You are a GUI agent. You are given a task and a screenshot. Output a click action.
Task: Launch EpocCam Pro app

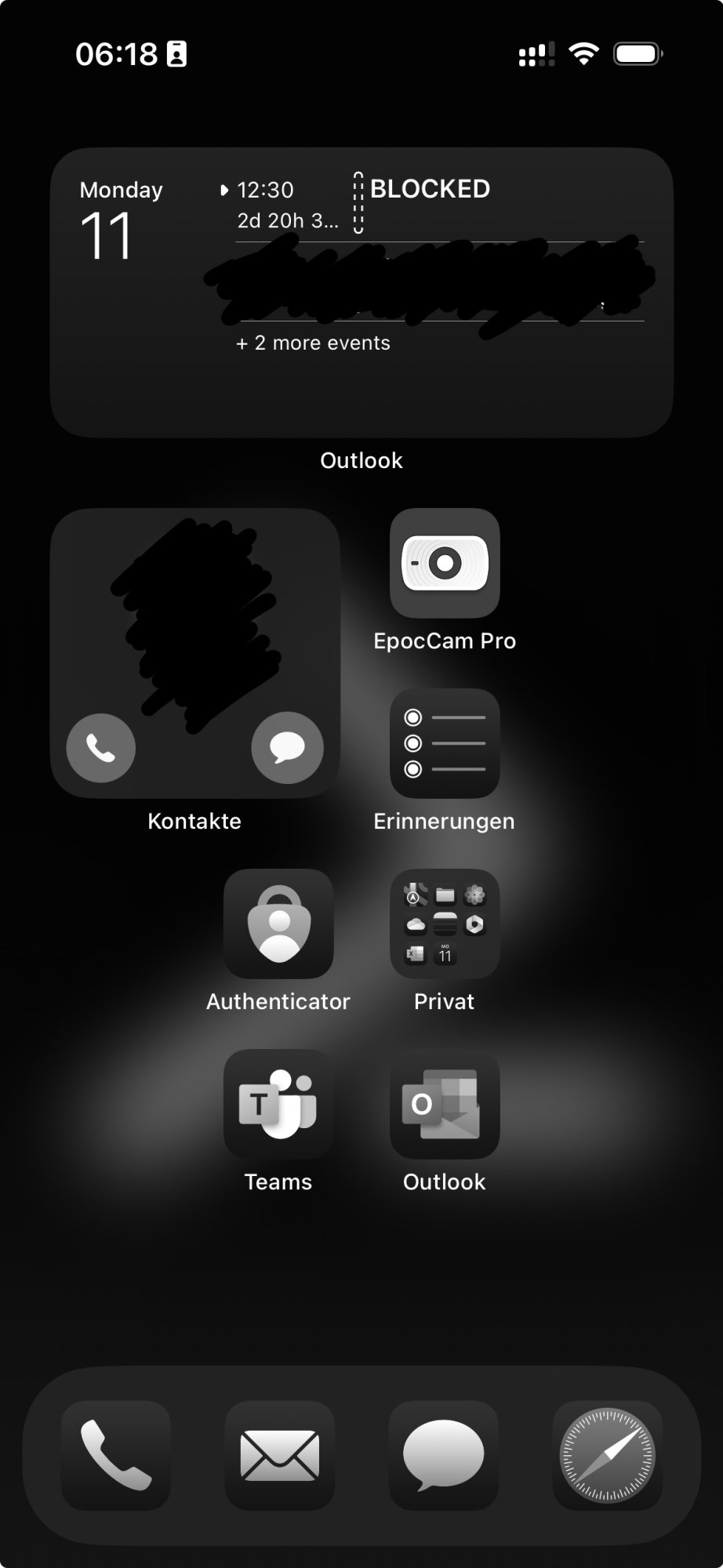[x=445, y=563]
